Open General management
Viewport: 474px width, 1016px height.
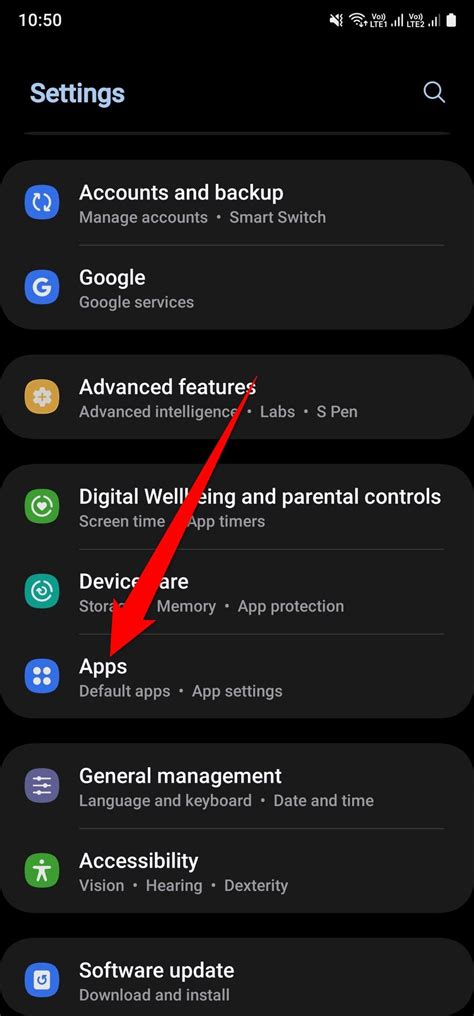click(x=237, y=786)
